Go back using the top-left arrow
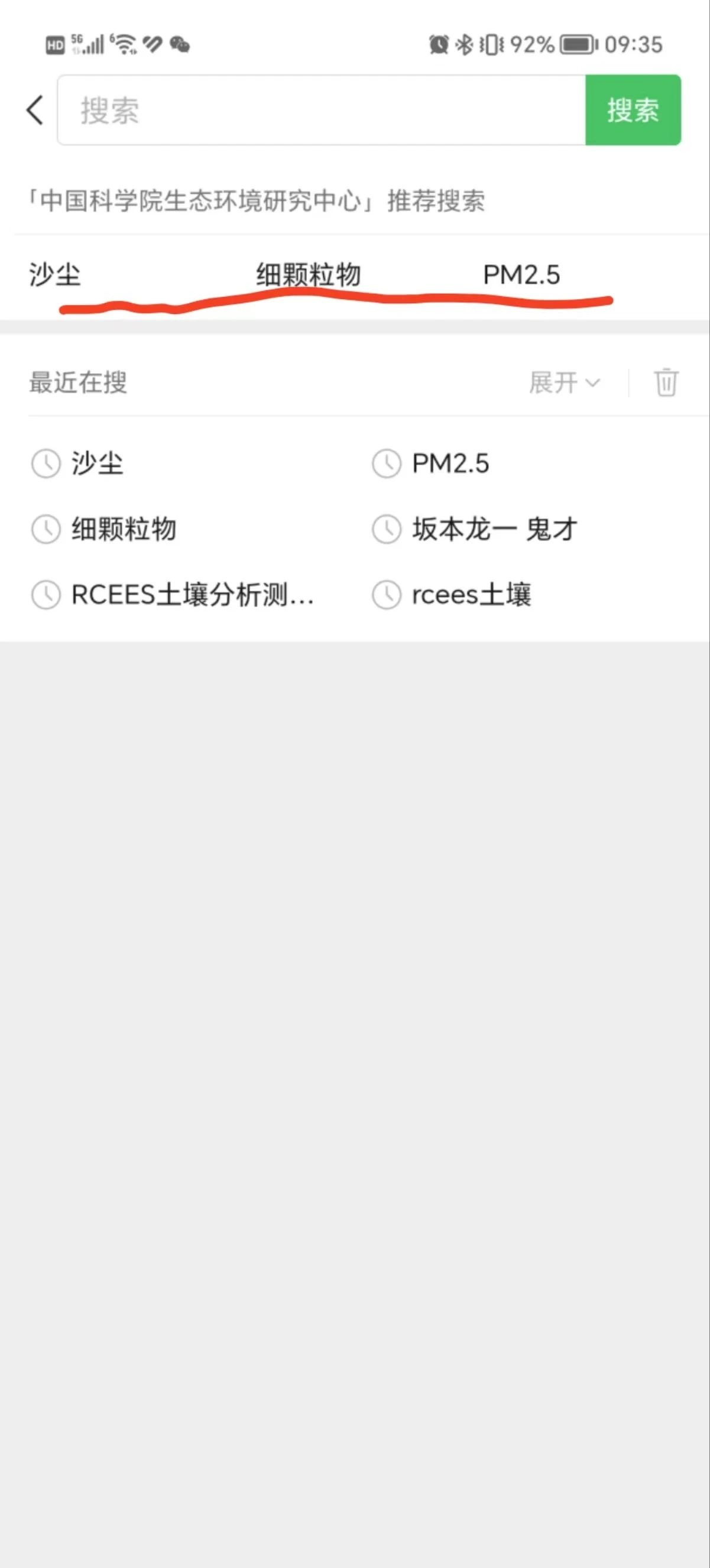The image size is (710, 1568). click(x=35, y=110)
